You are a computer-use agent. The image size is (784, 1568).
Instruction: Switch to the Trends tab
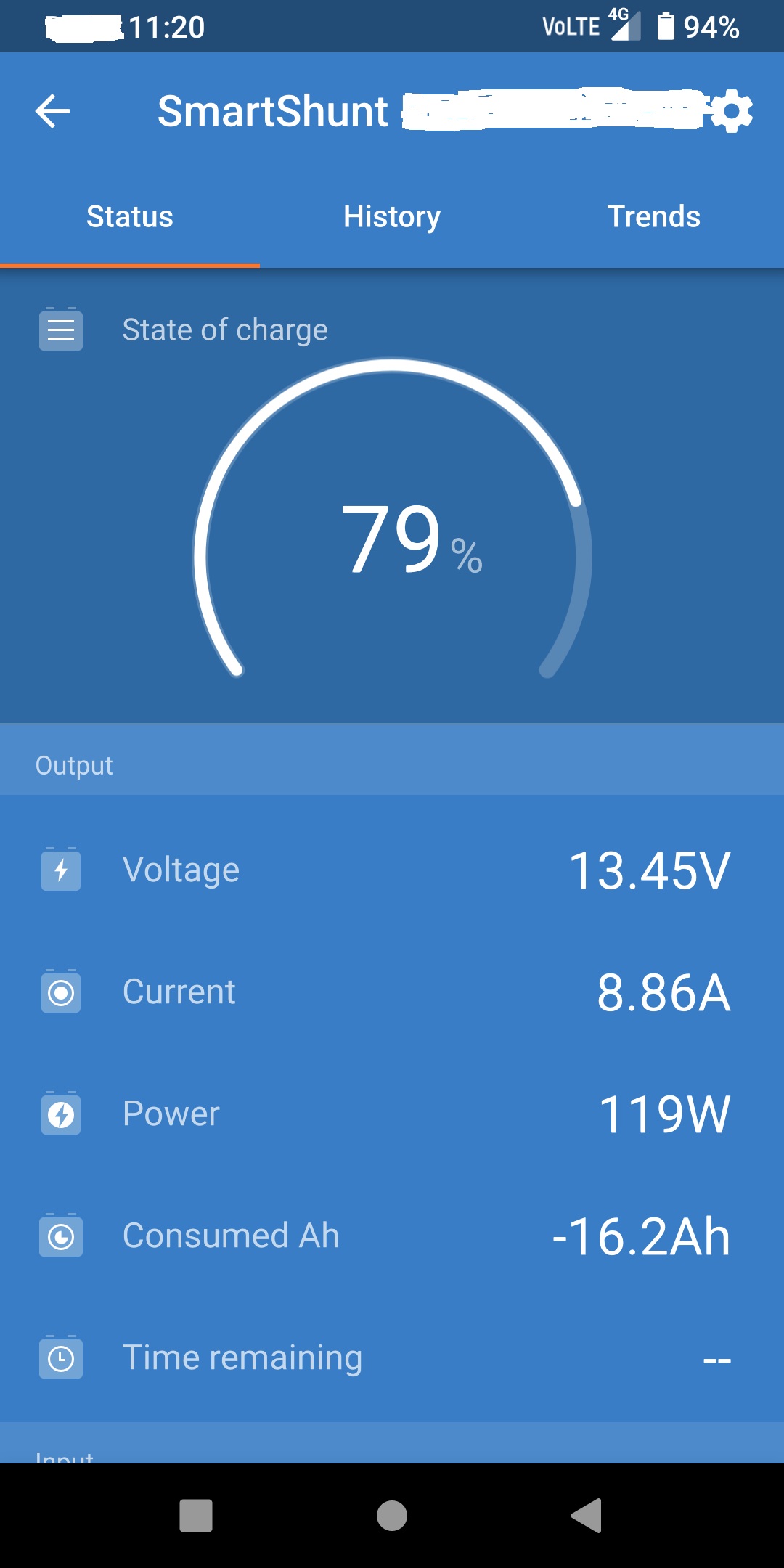pos(653,216)
